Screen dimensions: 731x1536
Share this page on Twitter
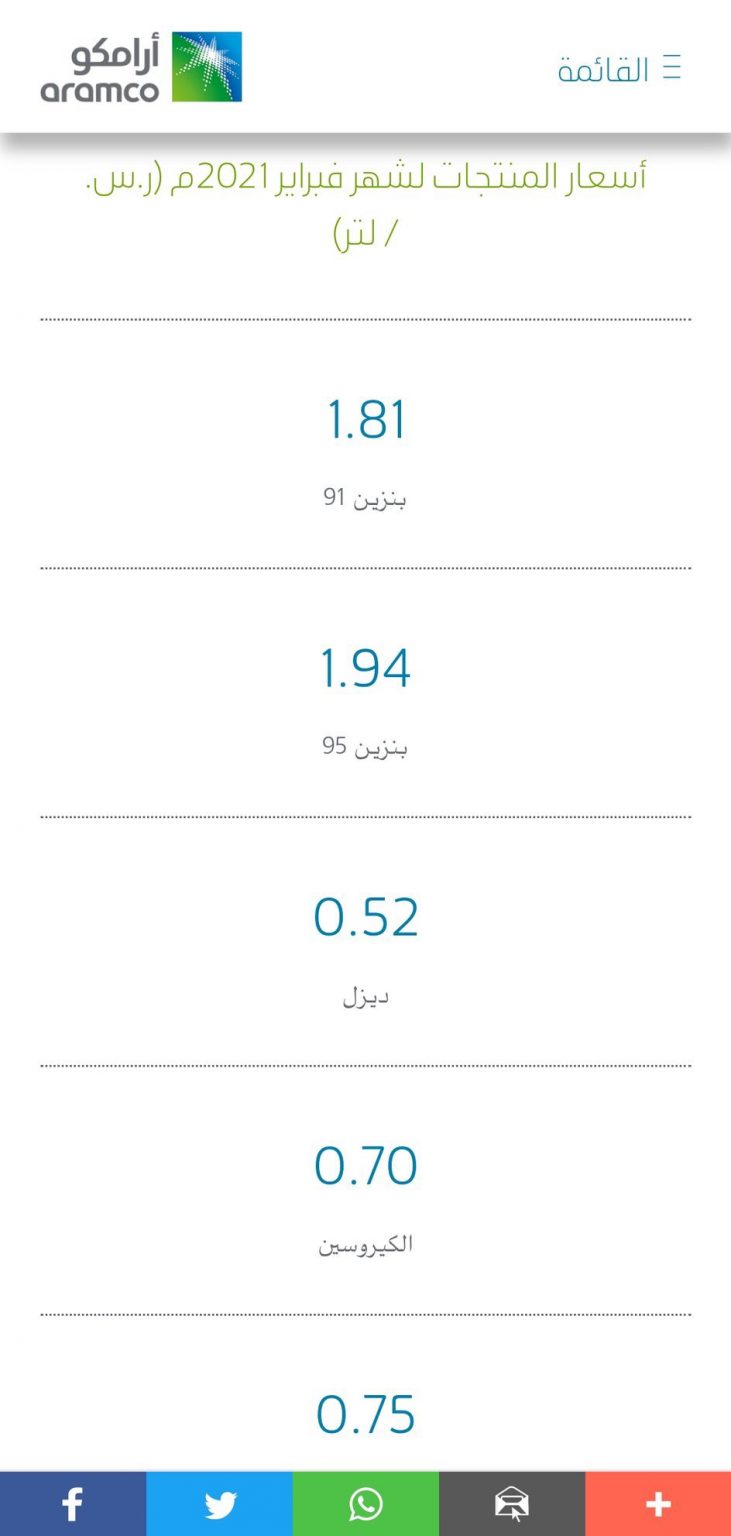(219, 1503)
